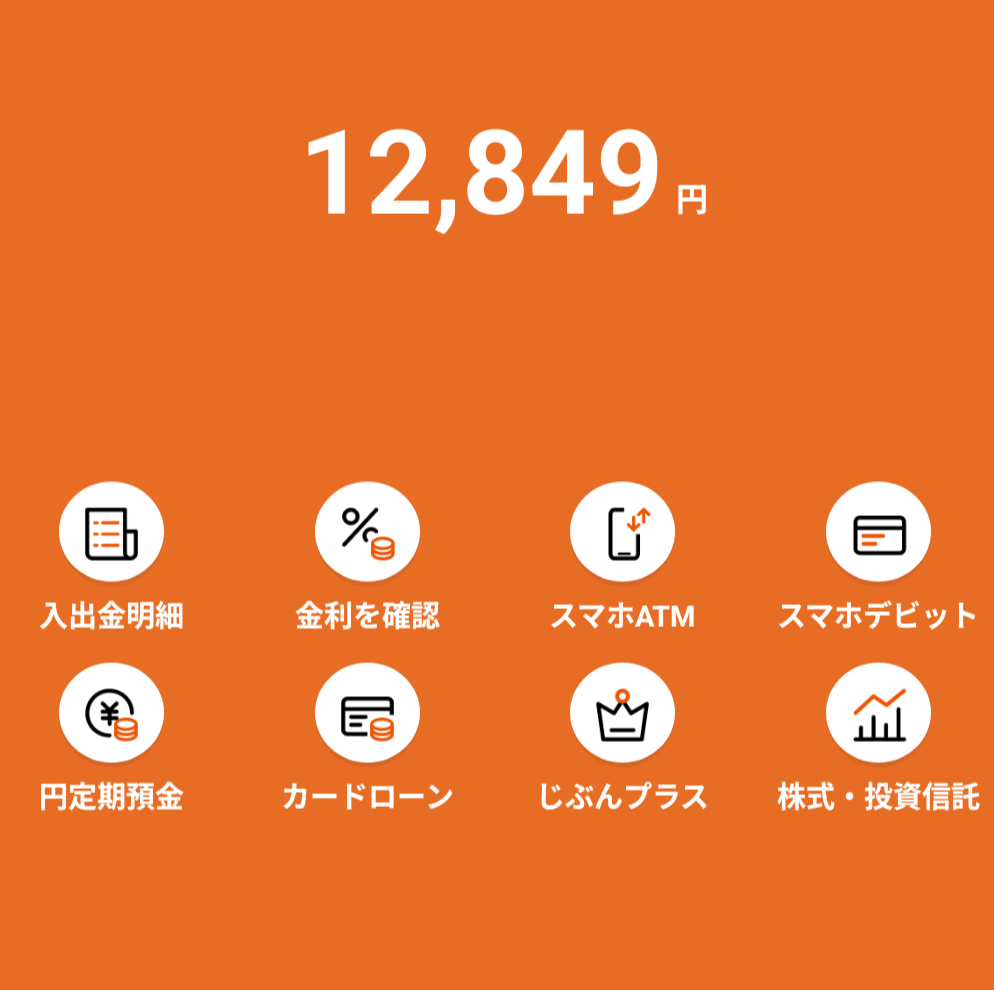The height and width of the screenshot is (990, 994).
Task: Launch スマホATM
Action: point(622,532)
